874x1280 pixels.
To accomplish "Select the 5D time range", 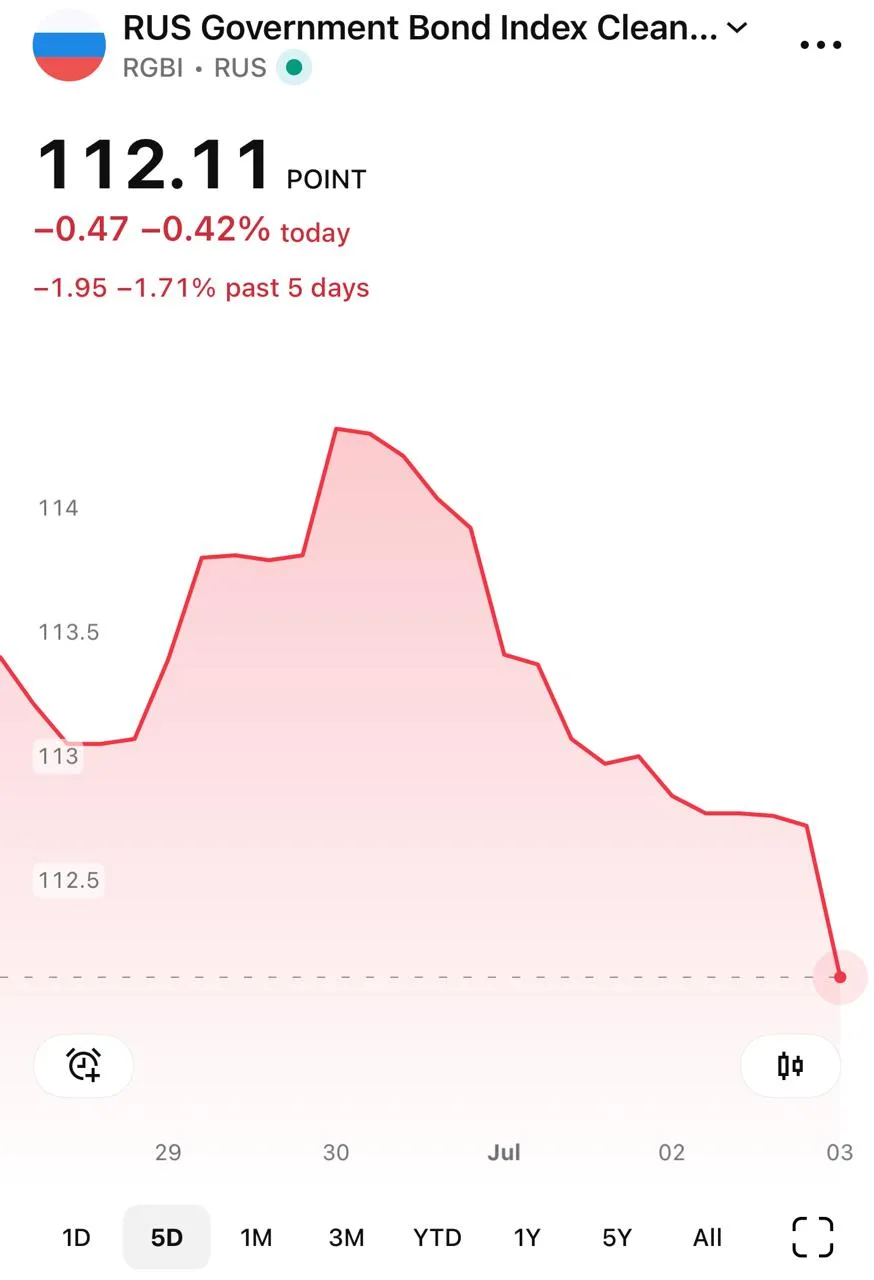I will (x=167, y=1237).
